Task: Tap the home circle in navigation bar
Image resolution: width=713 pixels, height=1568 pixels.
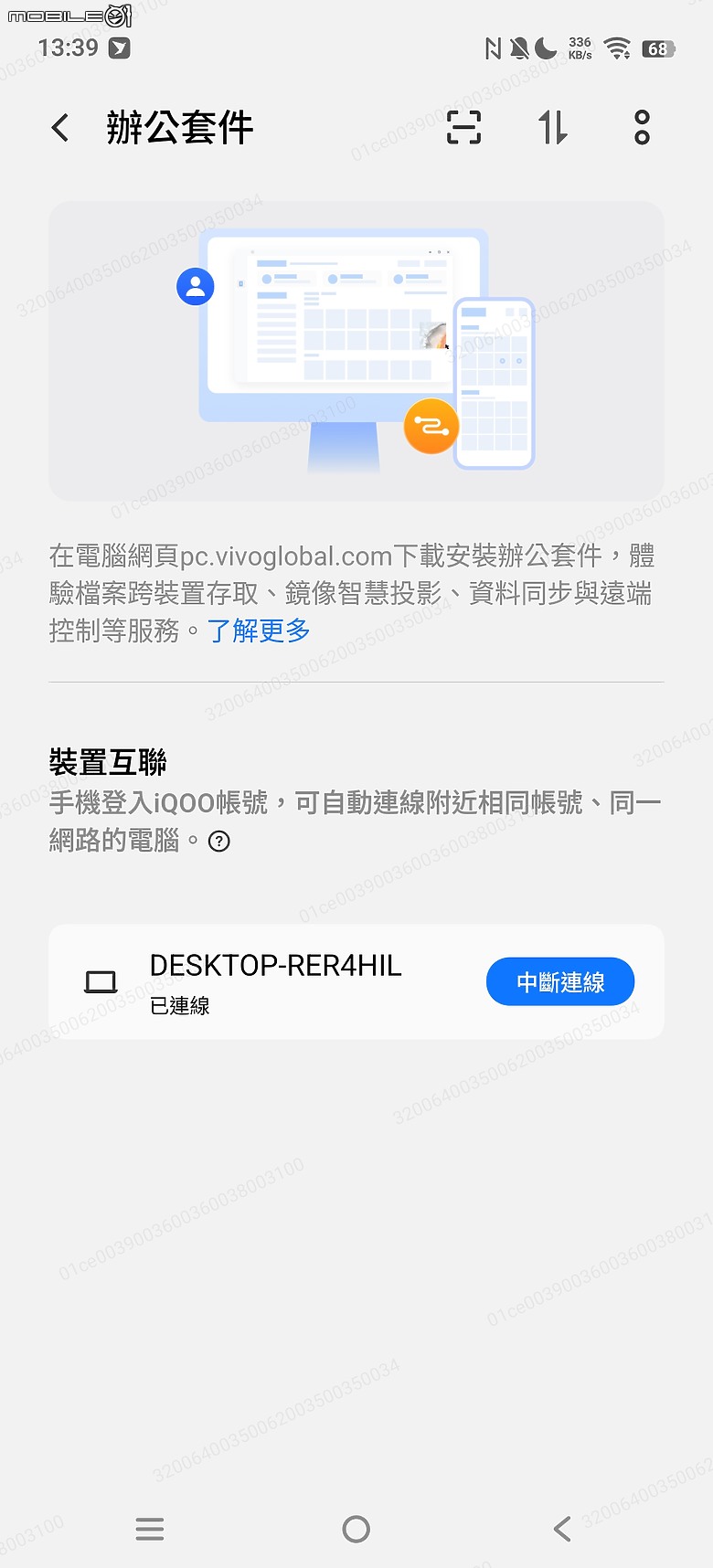Action: tap(356, 1529)
